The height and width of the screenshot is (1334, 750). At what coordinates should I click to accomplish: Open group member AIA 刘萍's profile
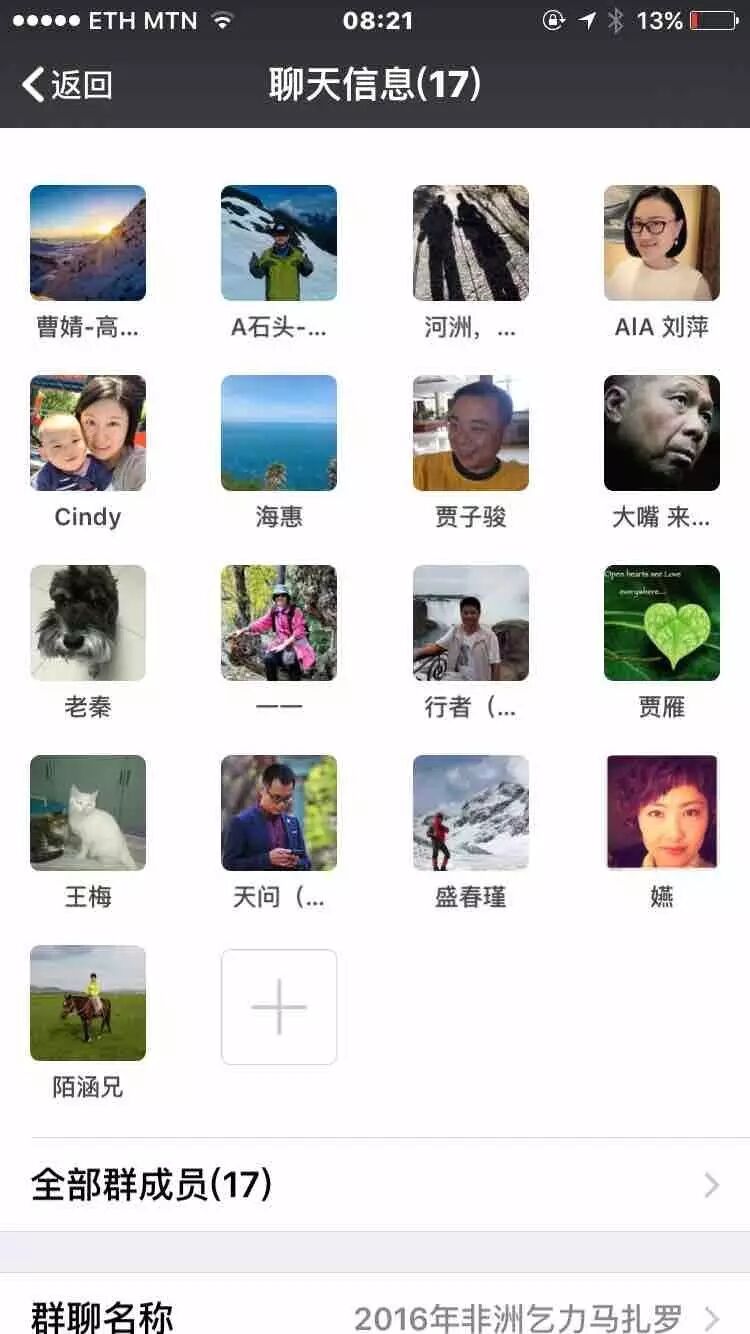coord(661,243)
